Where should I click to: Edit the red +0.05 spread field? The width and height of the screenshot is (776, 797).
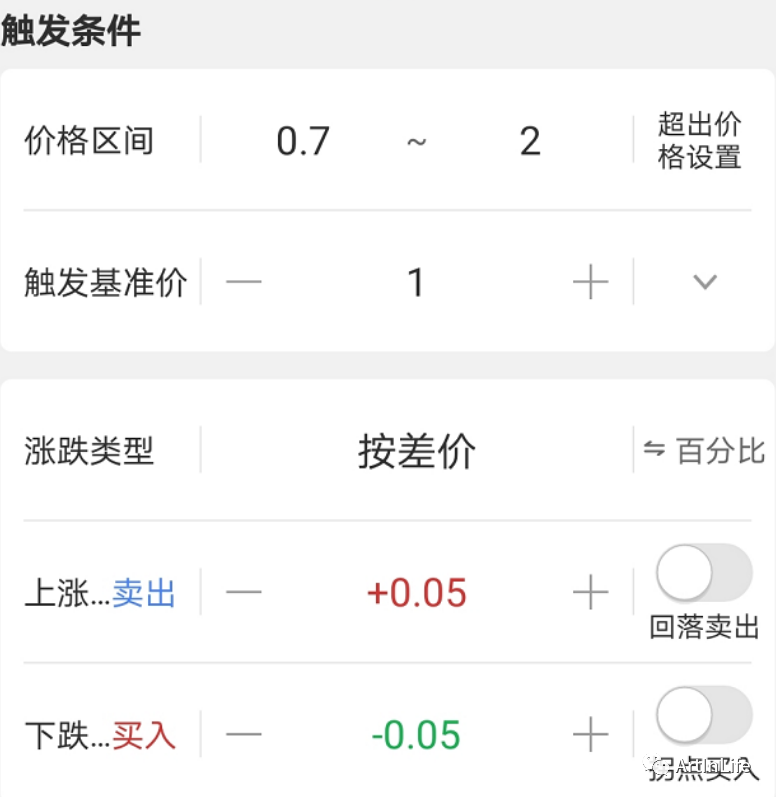point(416,592)
